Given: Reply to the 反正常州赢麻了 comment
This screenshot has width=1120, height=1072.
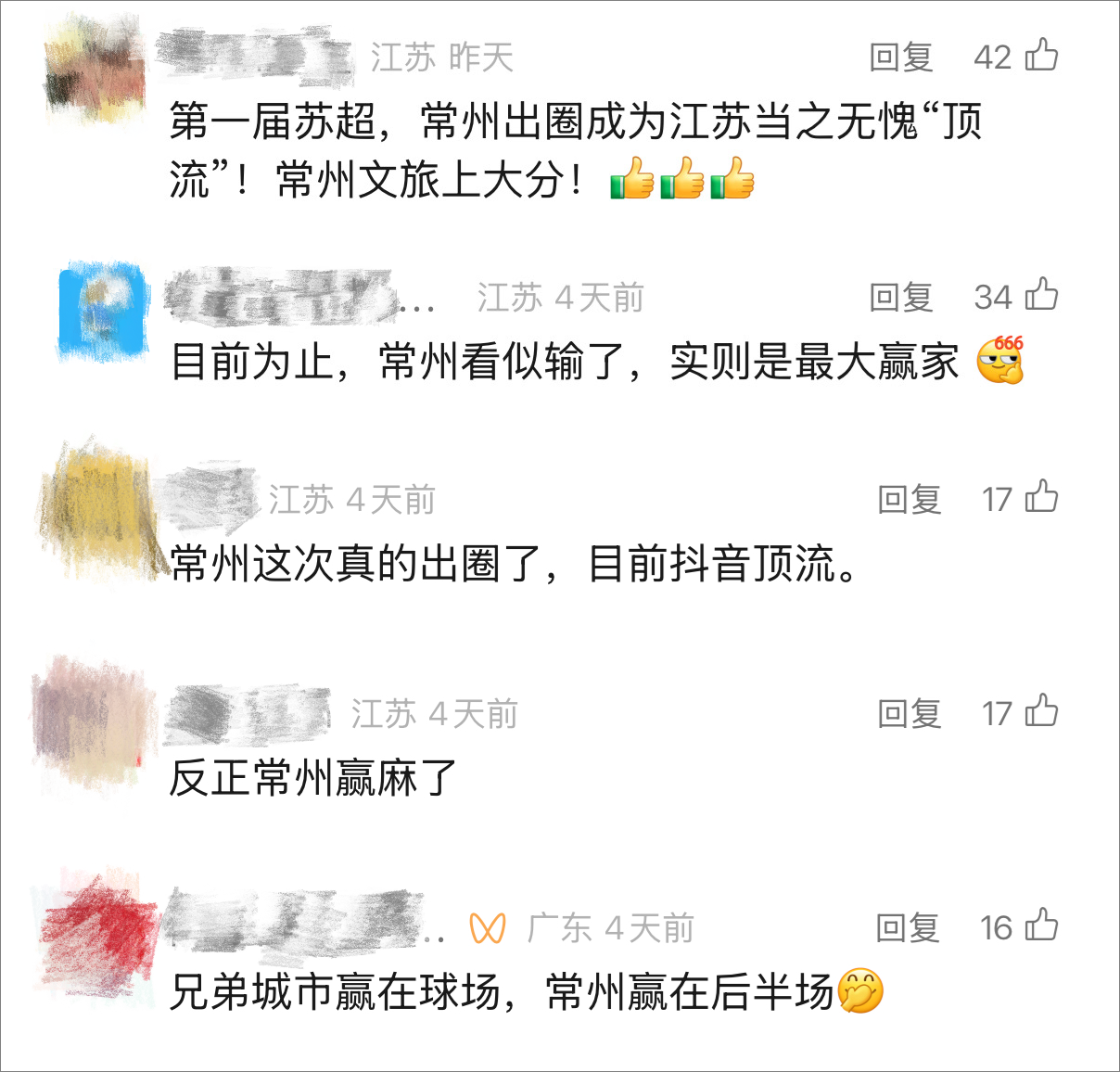Looking at the screenshot, I should [909, 714].
